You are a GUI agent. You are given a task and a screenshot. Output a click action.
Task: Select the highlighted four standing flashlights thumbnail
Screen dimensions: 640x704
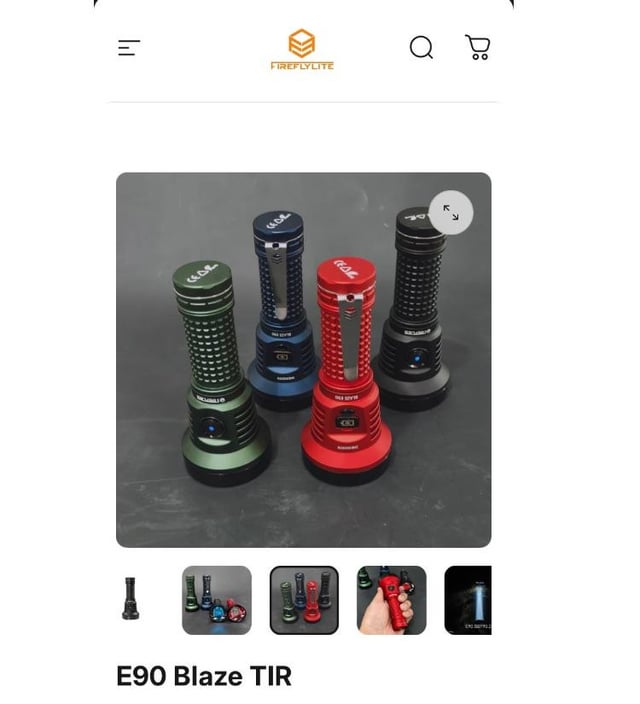pyautogui.click(x=304, y=600)
